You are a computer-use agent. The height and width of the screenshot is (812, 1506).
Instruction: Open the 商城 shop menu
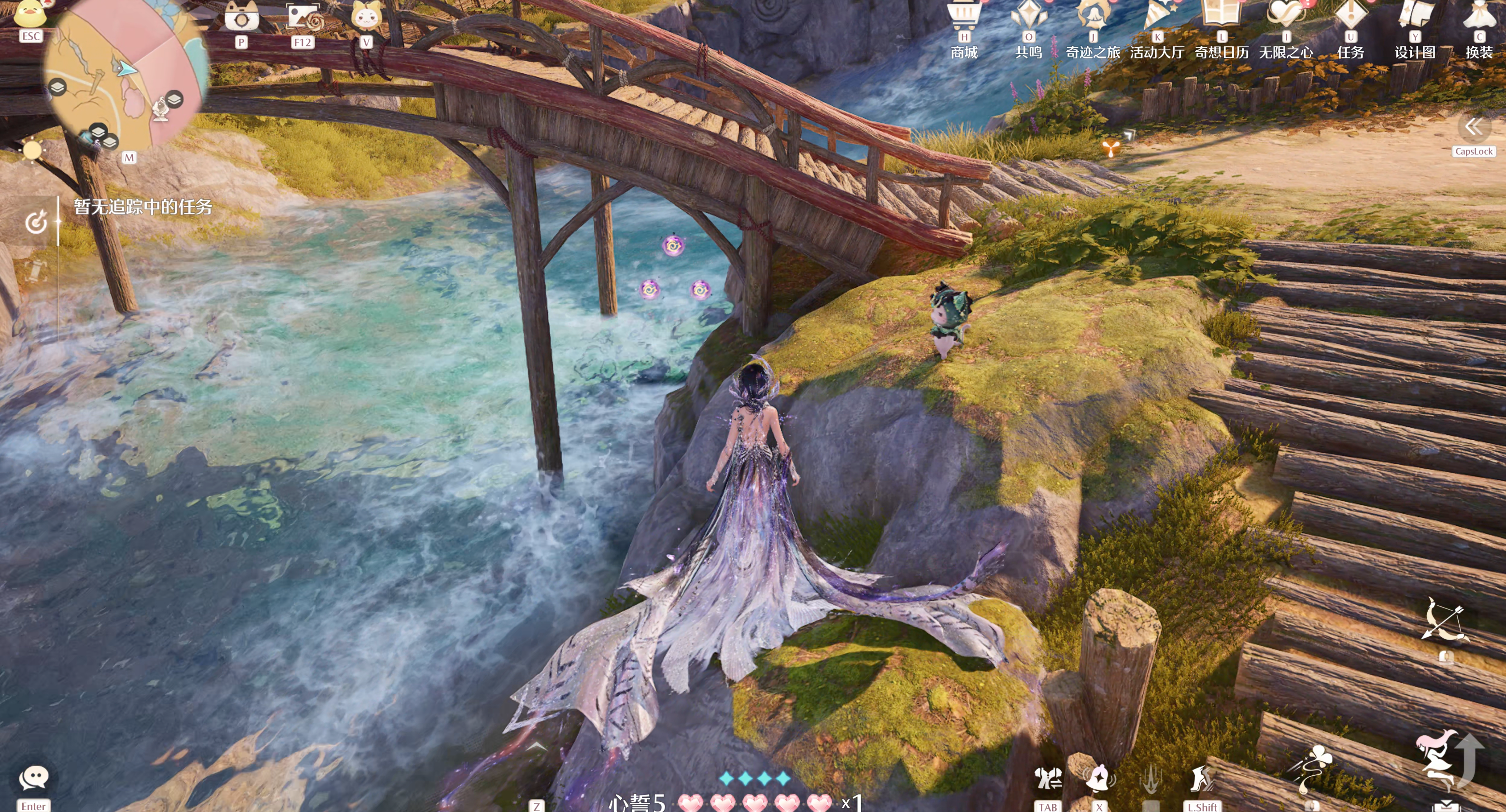pyautogui.click(x=964, y=17)
